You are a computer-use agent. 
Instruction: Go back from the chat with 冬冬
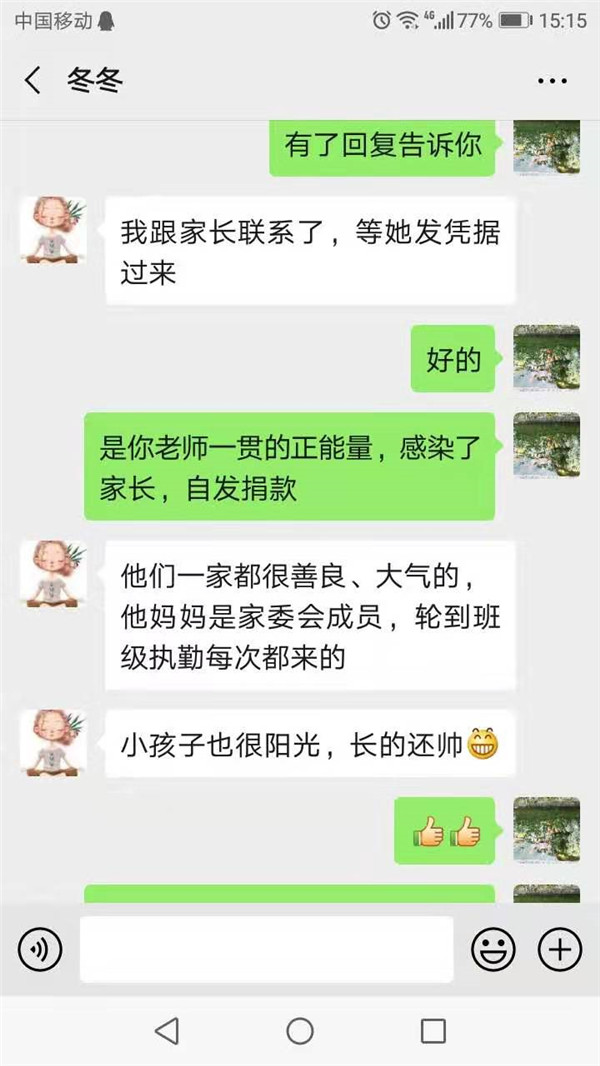click(x=33, y=81)
